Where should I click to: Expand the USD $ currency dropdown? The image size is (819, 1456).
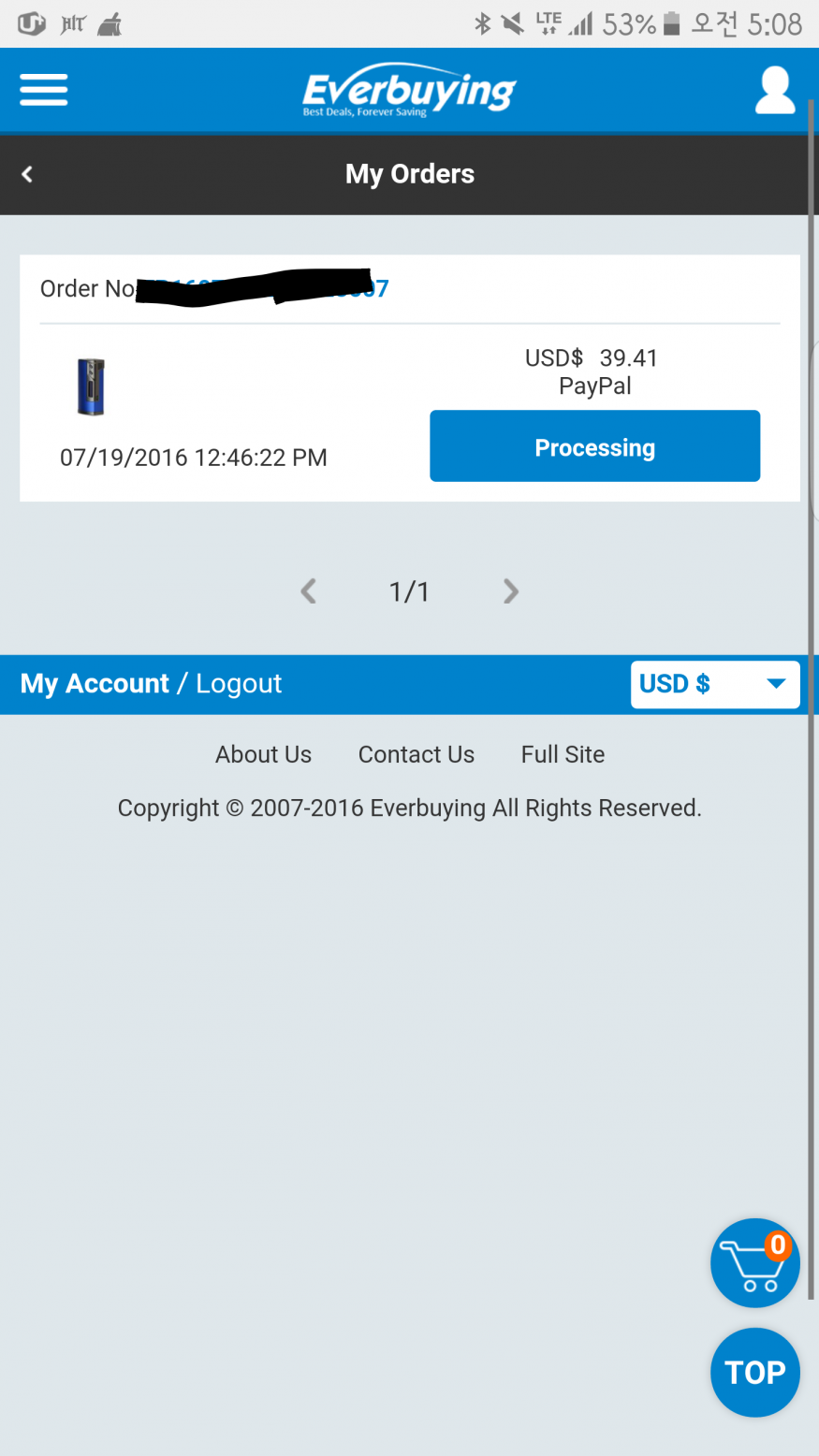point(715,684)
